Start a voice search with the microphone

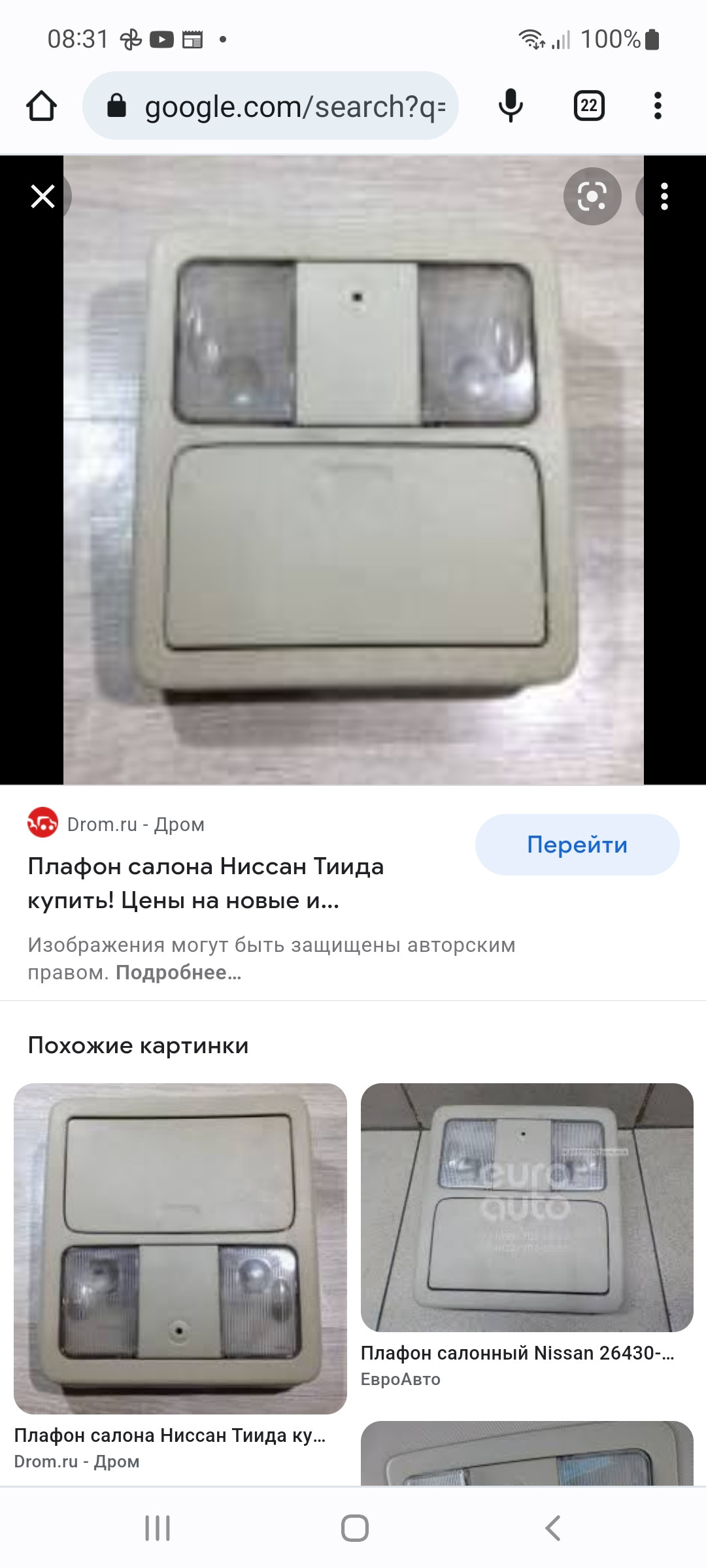[511, 106]
